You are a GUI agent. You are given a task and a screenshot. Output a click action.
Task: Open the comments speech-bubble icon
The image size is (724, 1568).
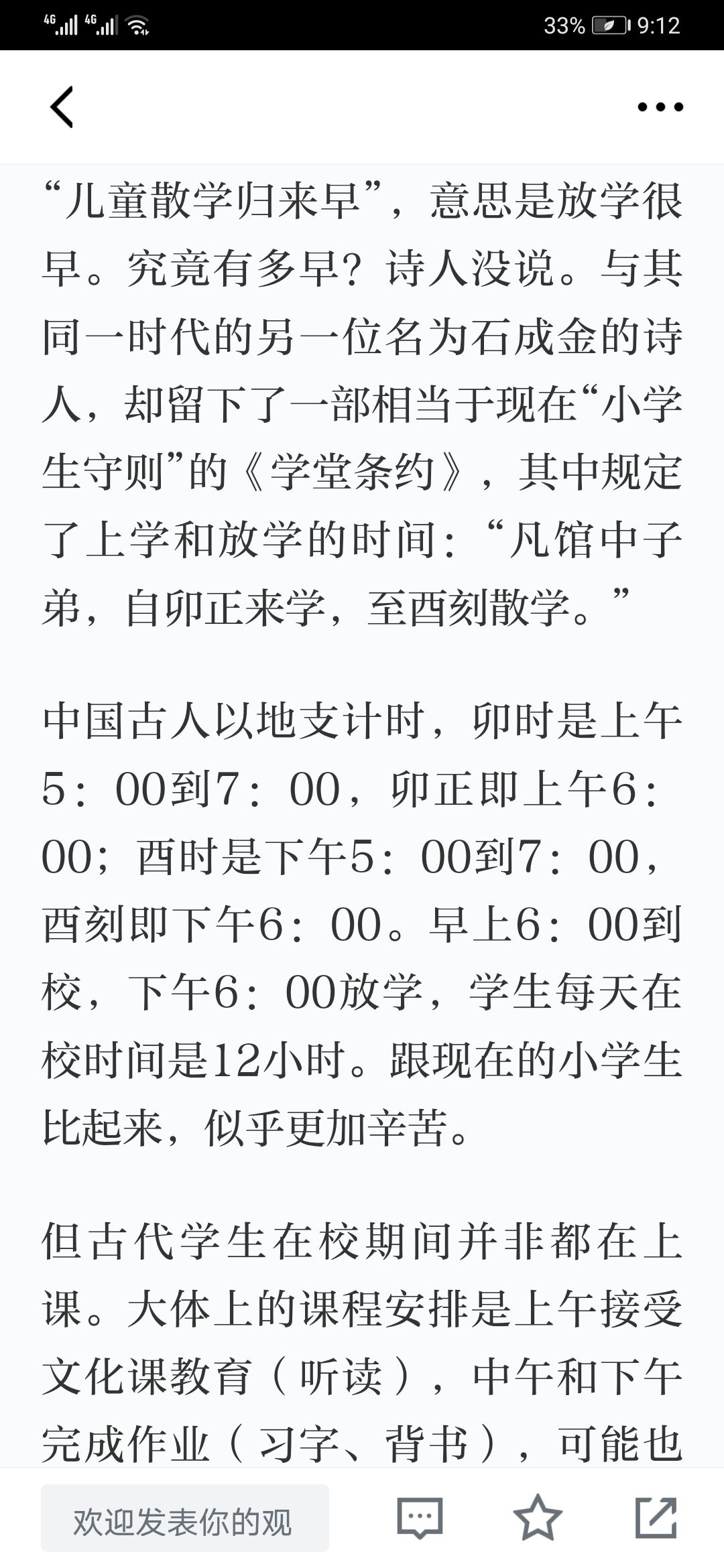click(420, 1518)
